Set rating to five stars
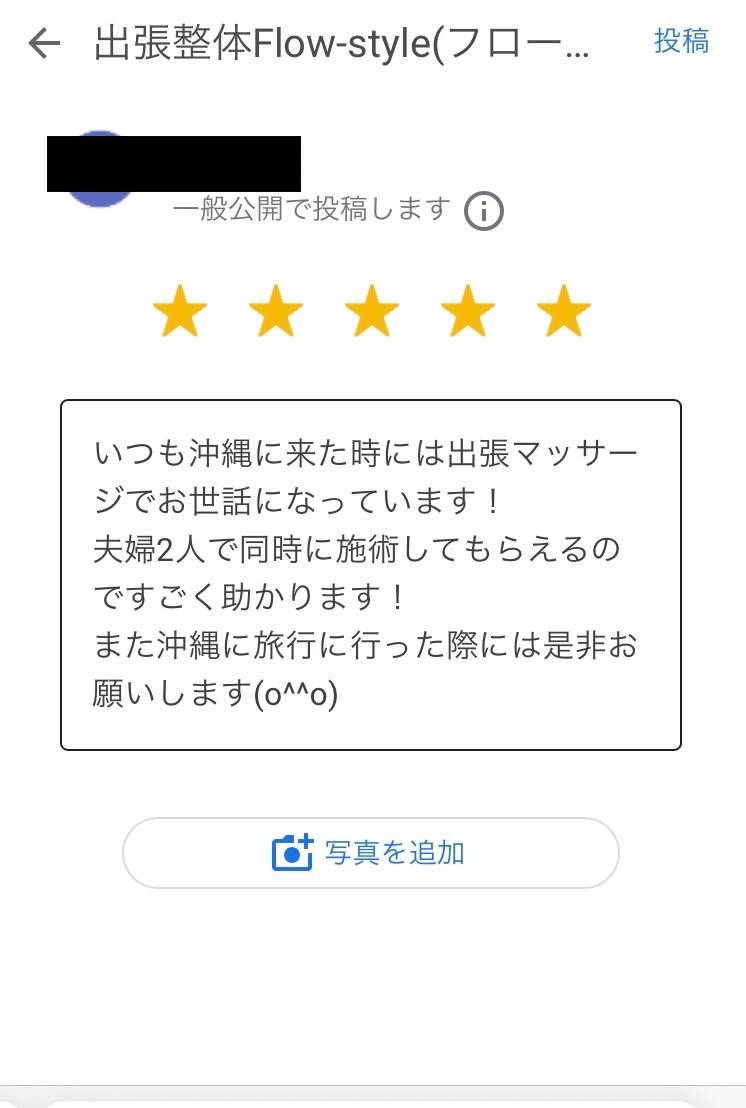The height and width of the screenshot is (1108, 746). click(563, 311)
